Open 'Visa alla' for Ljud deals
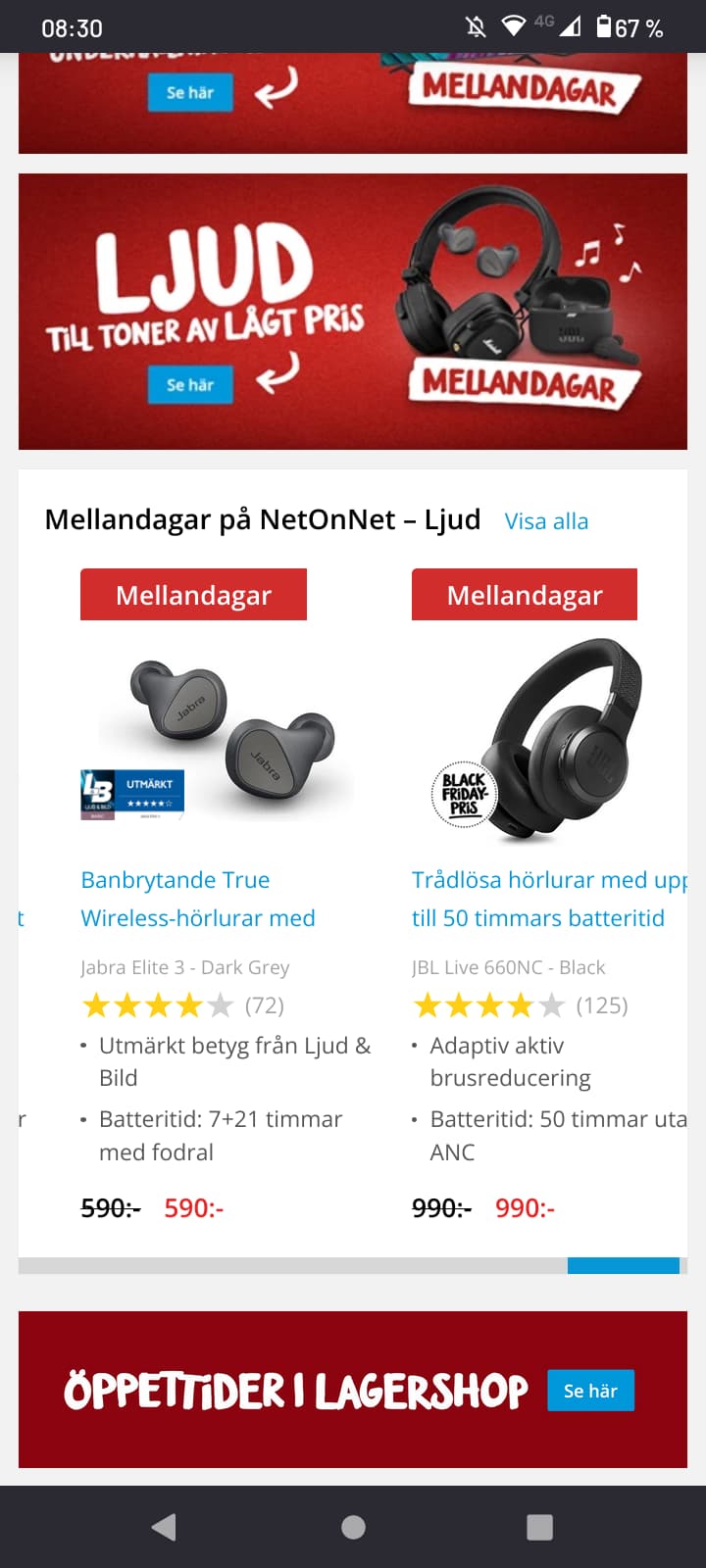The height and width of the screenshot is (1568, 706). click(x=546, y=521)
